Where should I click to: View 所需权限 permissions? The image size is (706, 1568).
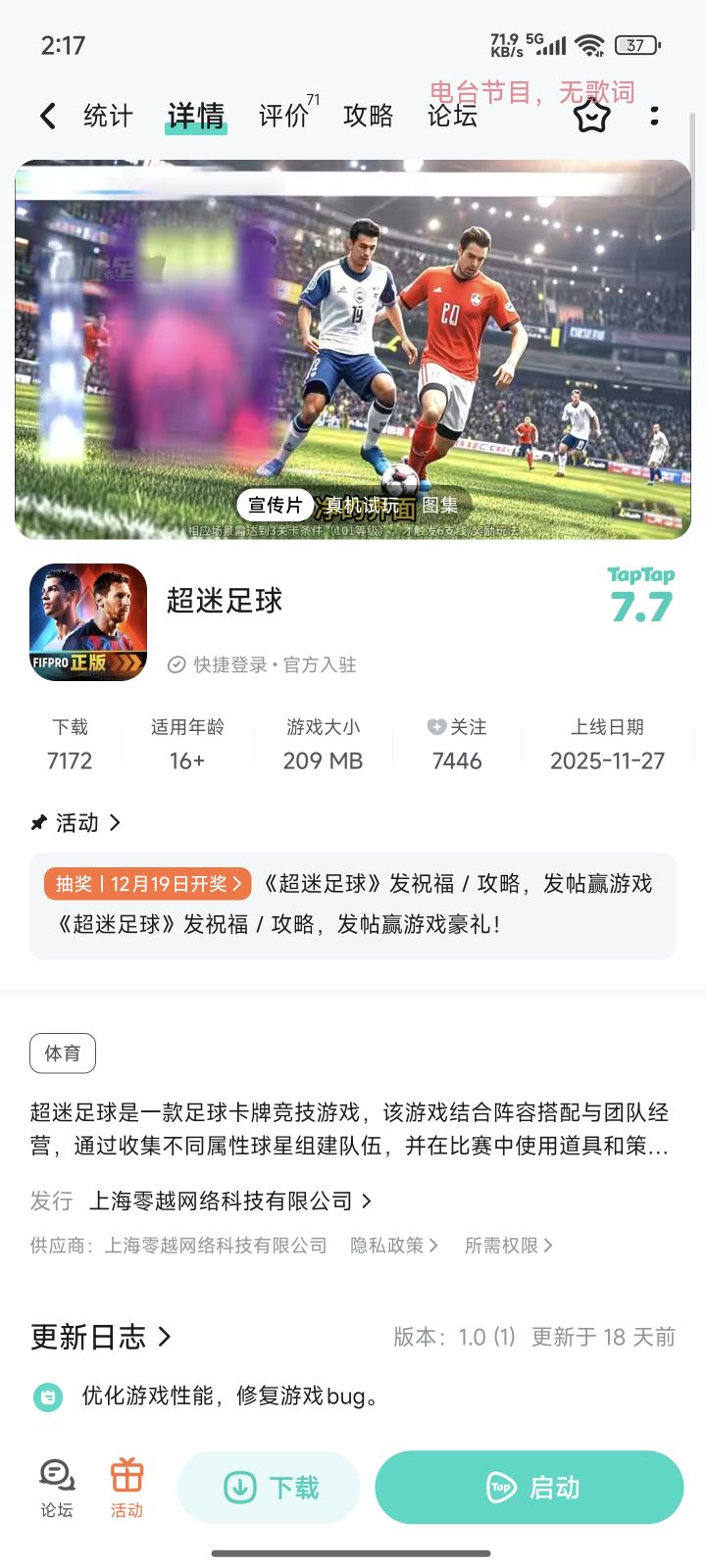pyautogui.click(x=508, y=1246)
